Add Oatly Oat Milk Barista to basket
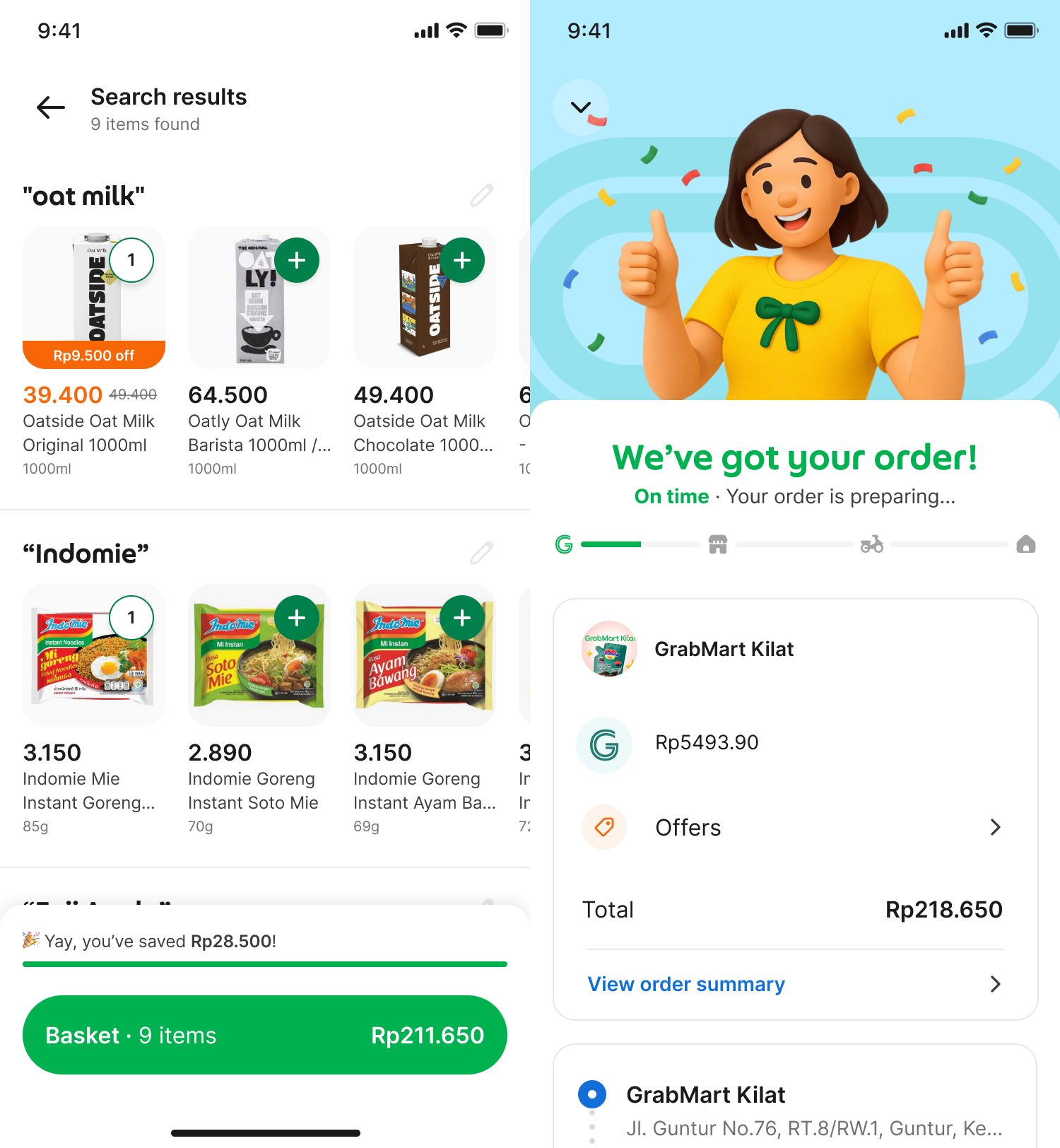This screenshot has width=1060, height=1148. (x=297, y=260)
